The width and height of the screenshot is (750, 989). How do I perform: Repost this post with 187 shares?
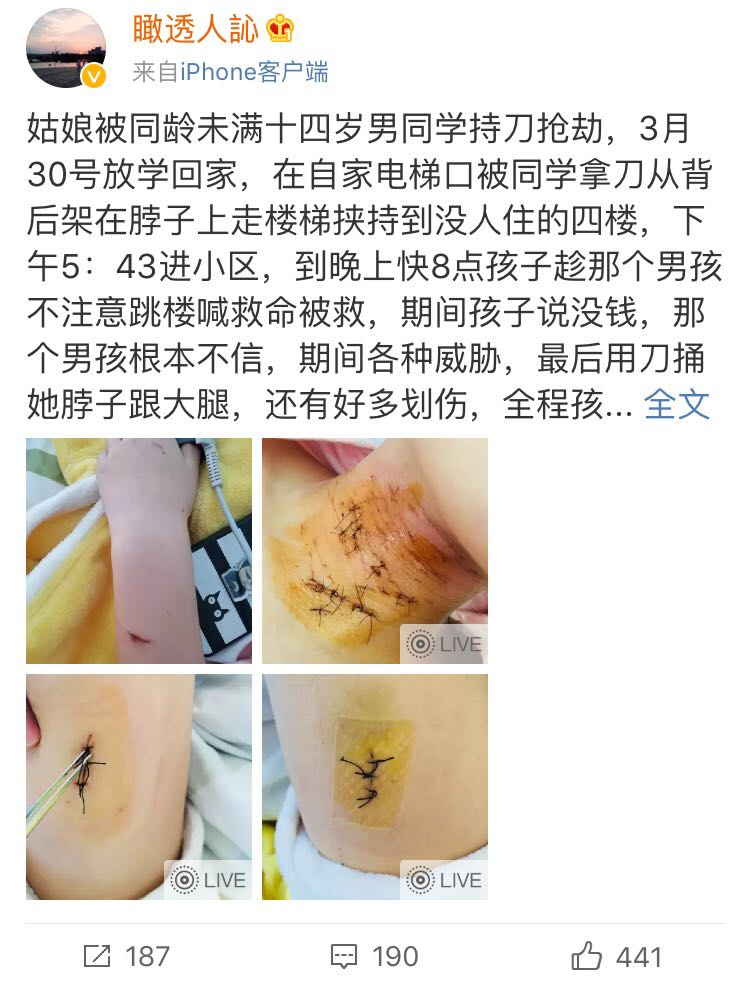[126, 956]
